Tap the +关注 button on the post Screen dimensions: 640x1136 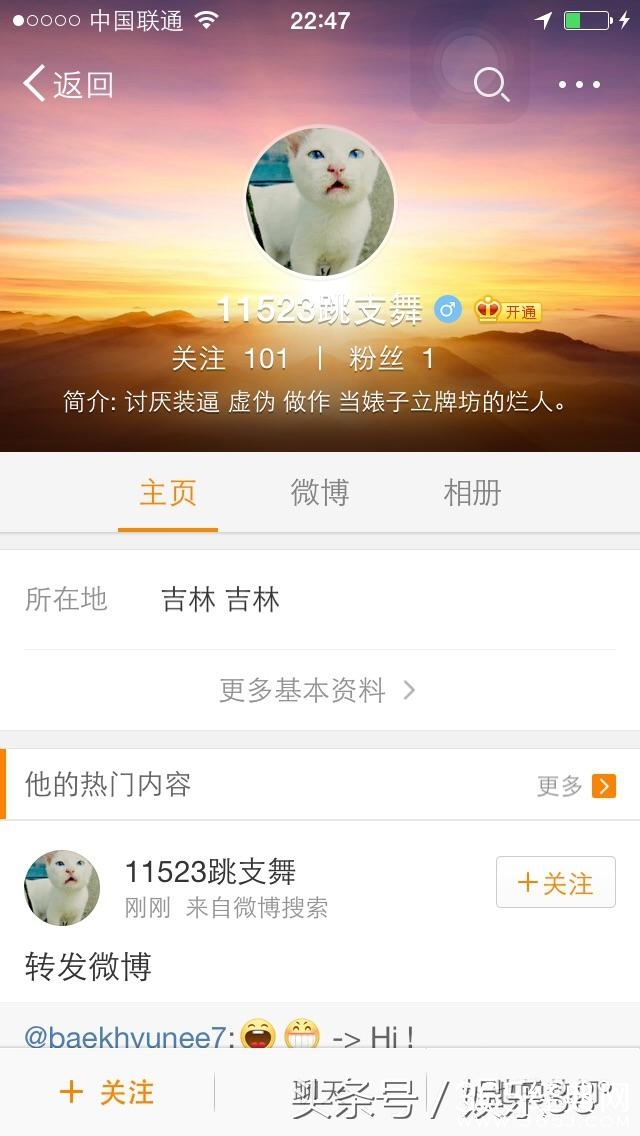[556, 882]
